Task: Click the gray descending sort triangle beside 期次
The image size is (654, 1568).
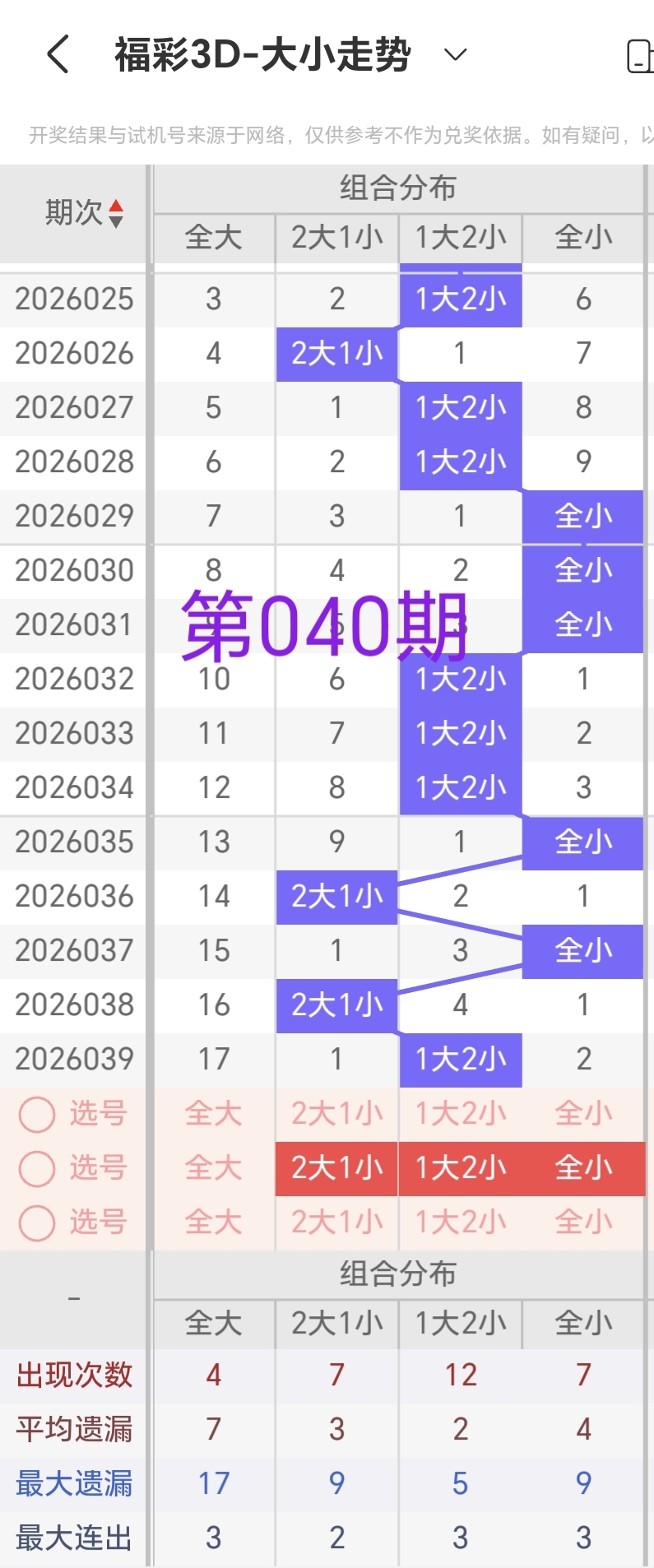Action: point(116,222)
